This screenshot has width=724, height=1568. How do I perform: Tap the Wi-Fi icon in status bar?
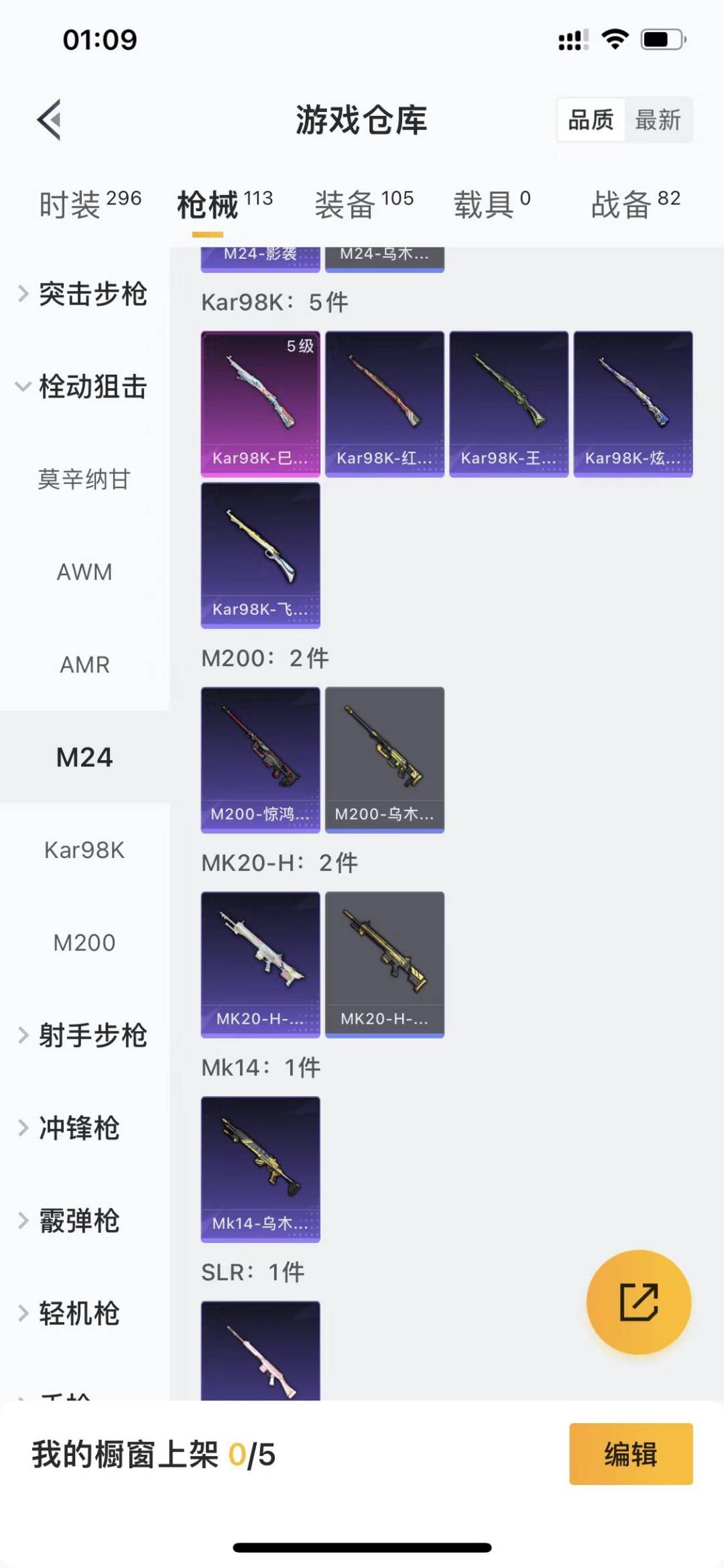point(614,40)
